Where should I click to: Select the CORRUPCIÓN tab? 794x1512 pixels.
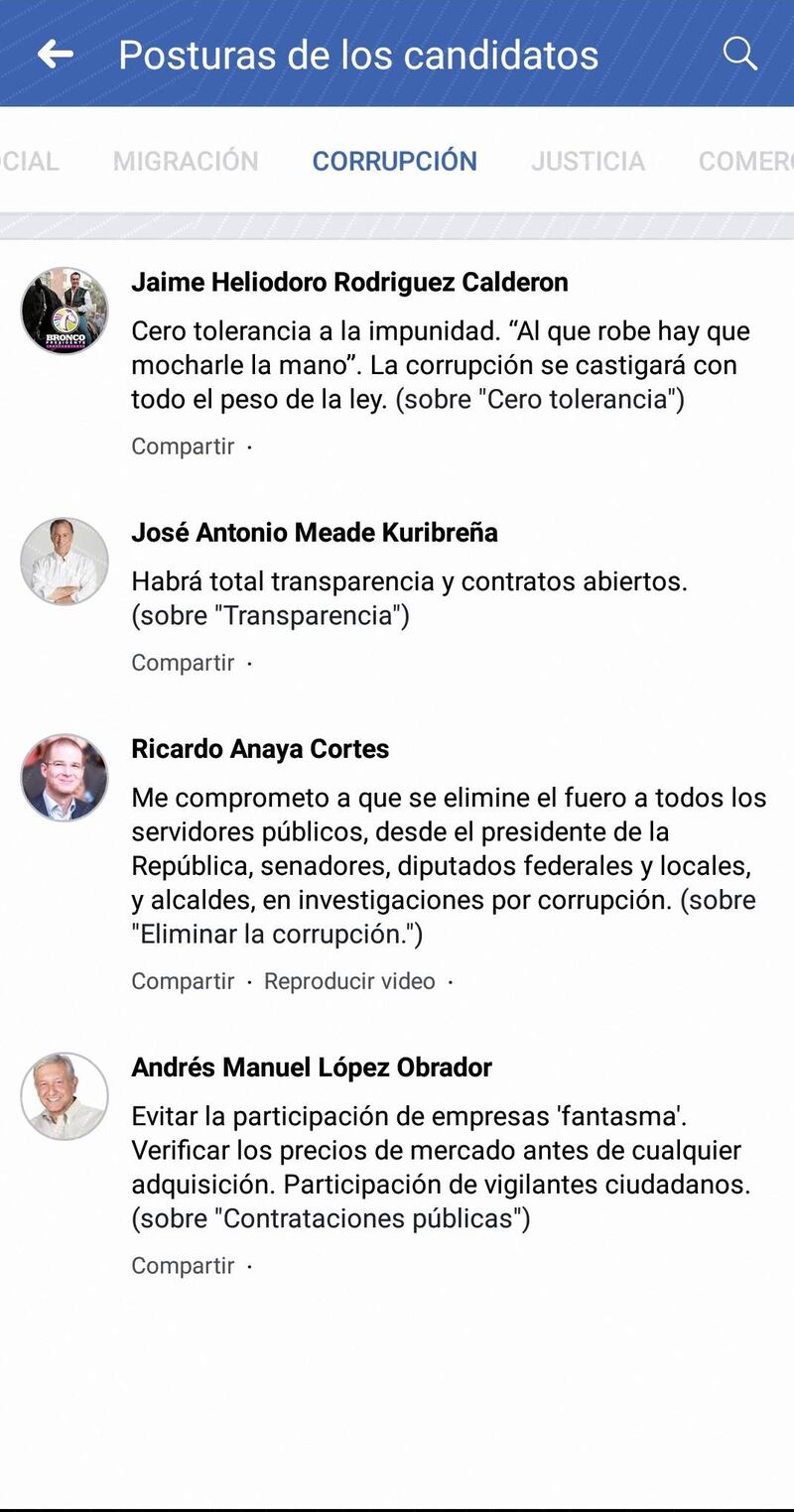click(x=395, y=161)
